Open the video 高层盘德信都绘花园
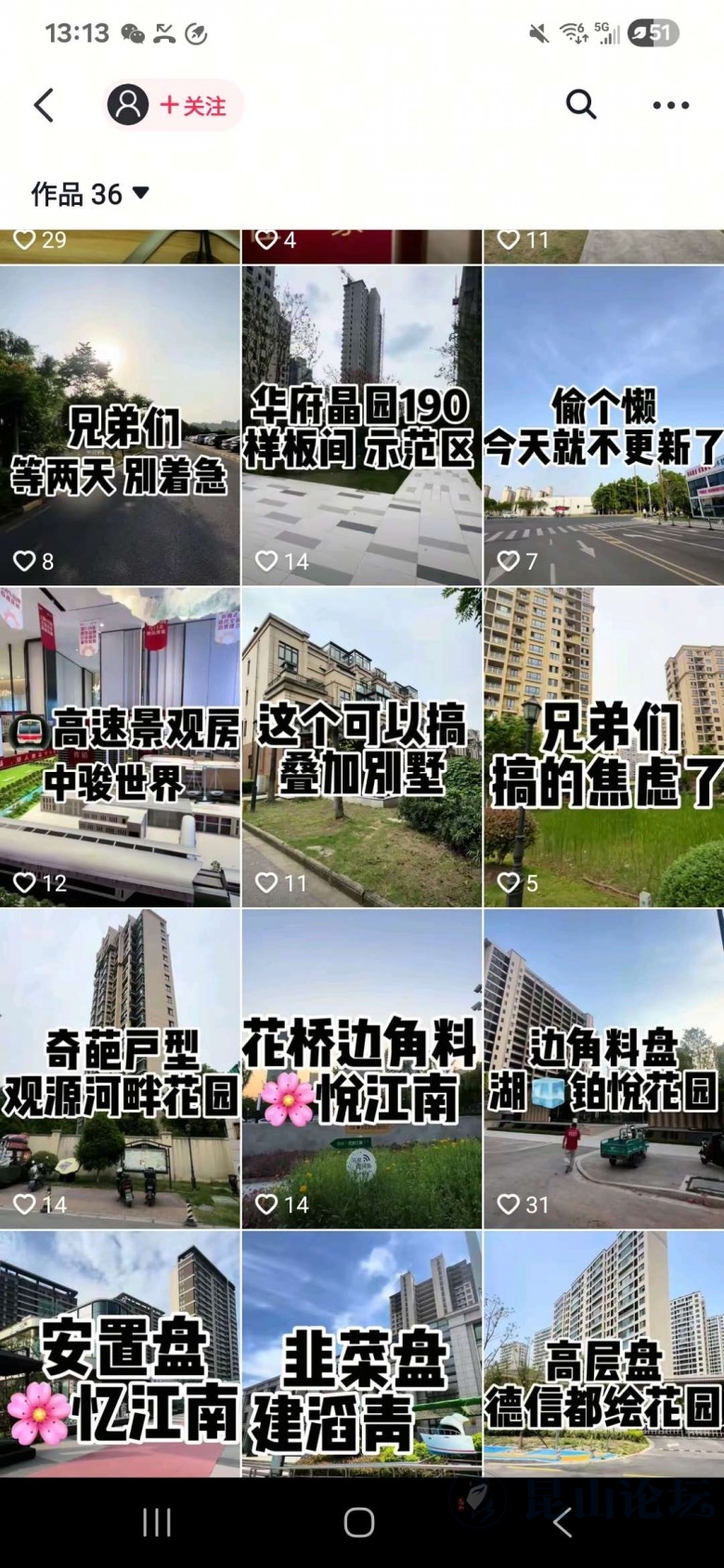The image size is (724, 1568). click(x=603, y=1355)
